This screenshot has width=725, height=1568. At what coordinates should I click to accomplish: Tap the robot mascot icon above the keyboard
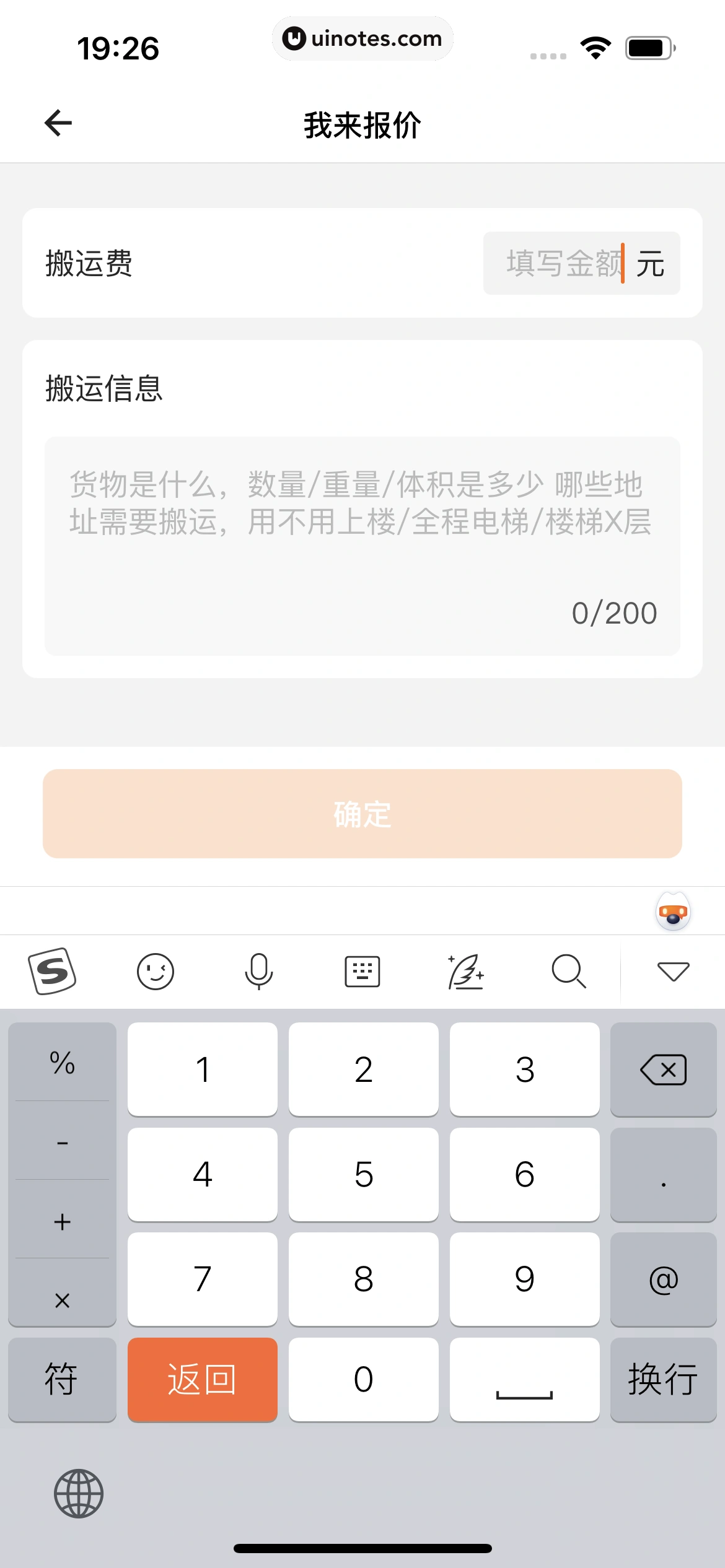coord(673,912)
